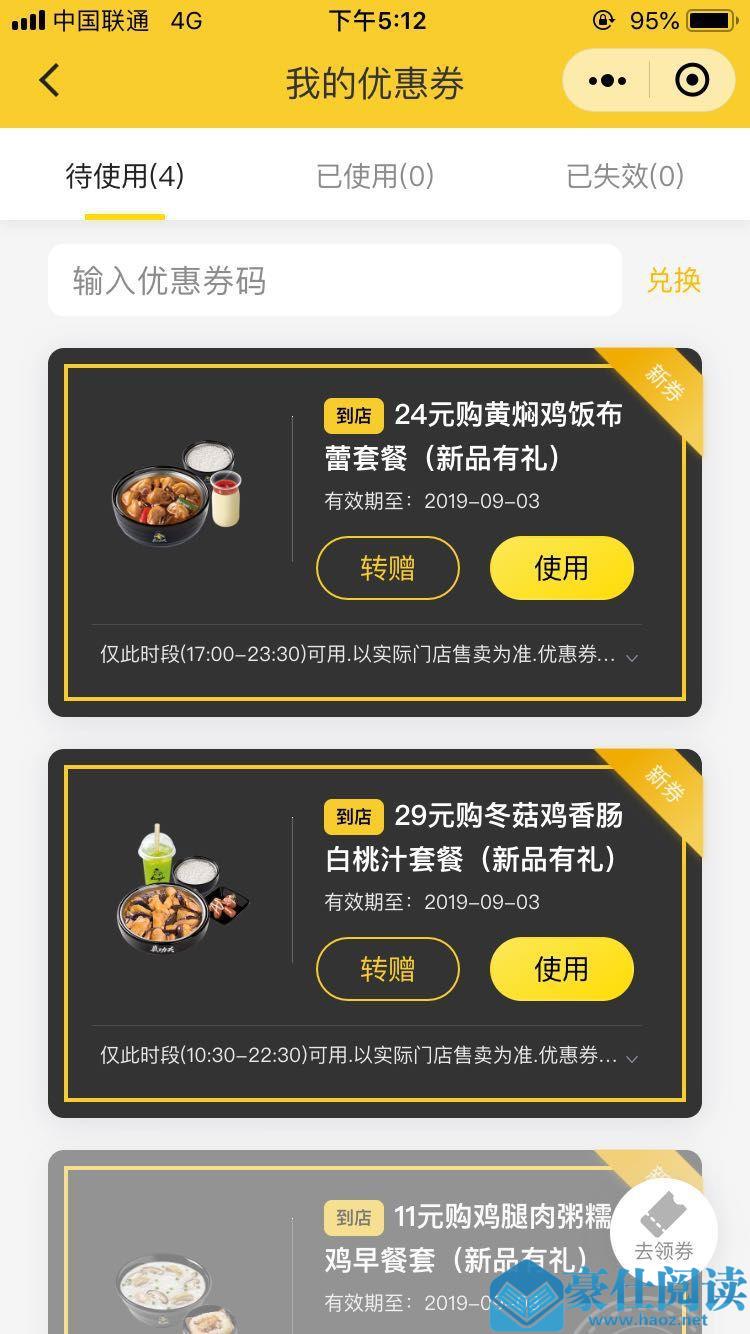The image size is (750, 1334).
Task: Close the mini program via circle icon
Action: pyautogui.click(x=692, y=80)
